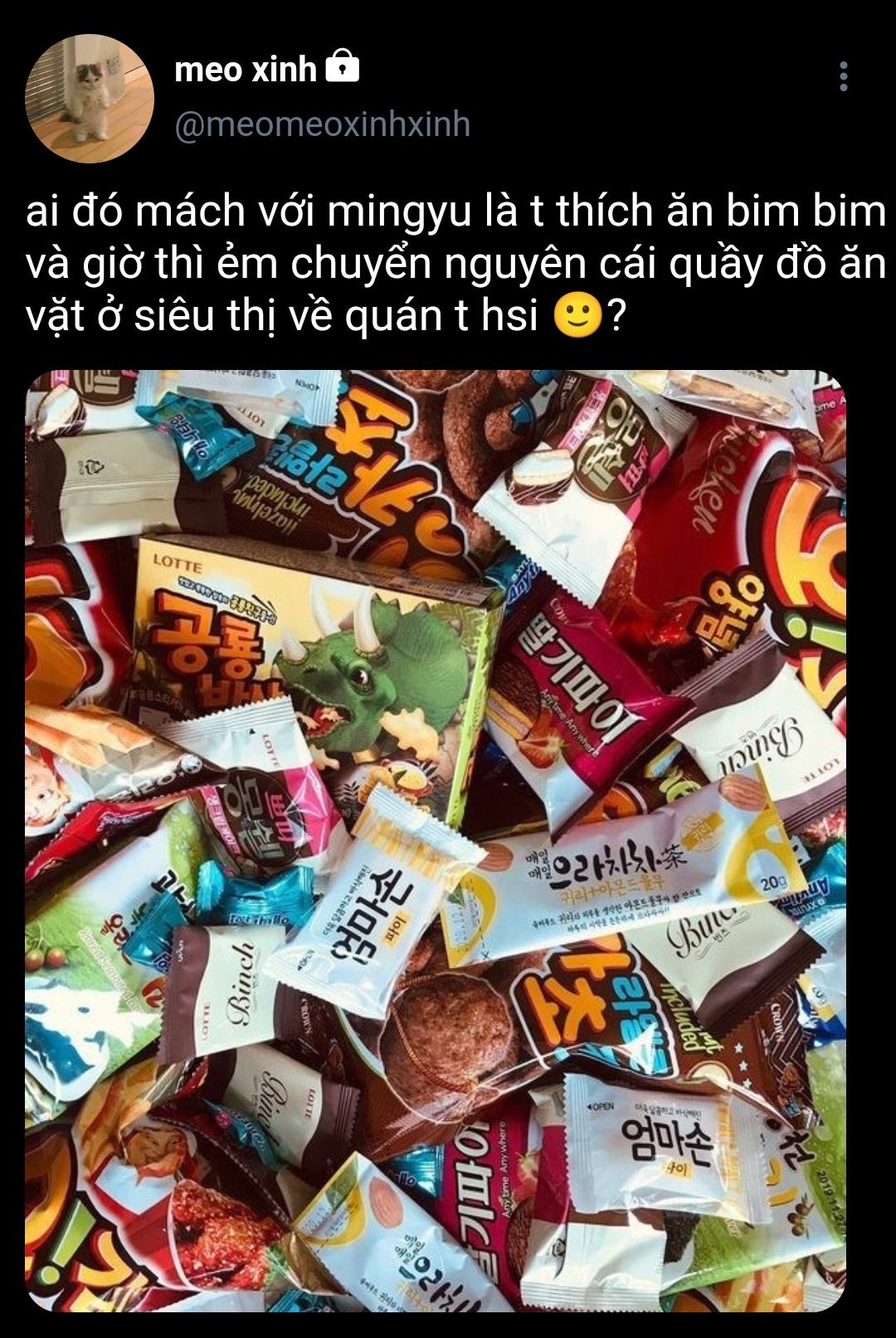Open the tweet's three-dot overflow menu
Viewport: 896px width, 1338px height.
tap(843, 76)
